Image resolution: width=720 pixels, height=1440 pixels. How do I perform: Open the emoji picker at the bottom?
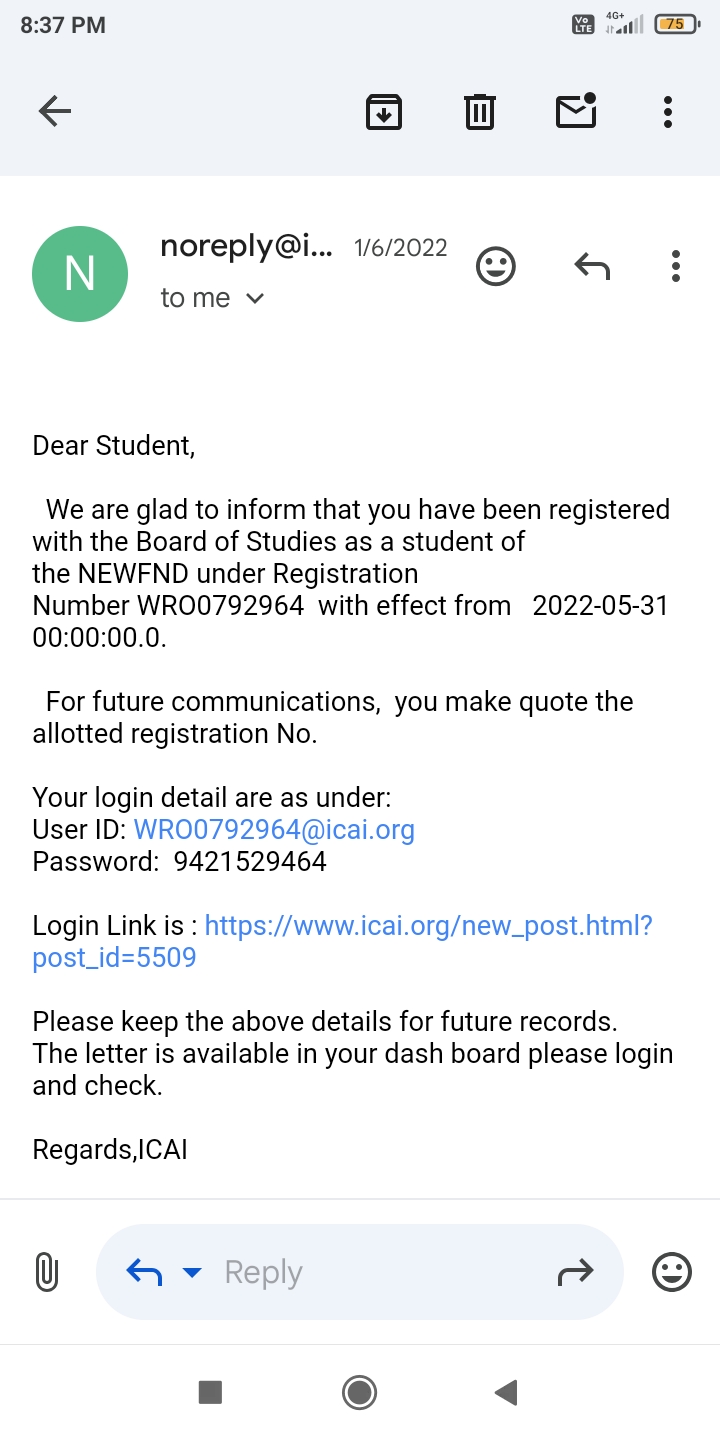pyautogui.click(x=672, y=1273)
